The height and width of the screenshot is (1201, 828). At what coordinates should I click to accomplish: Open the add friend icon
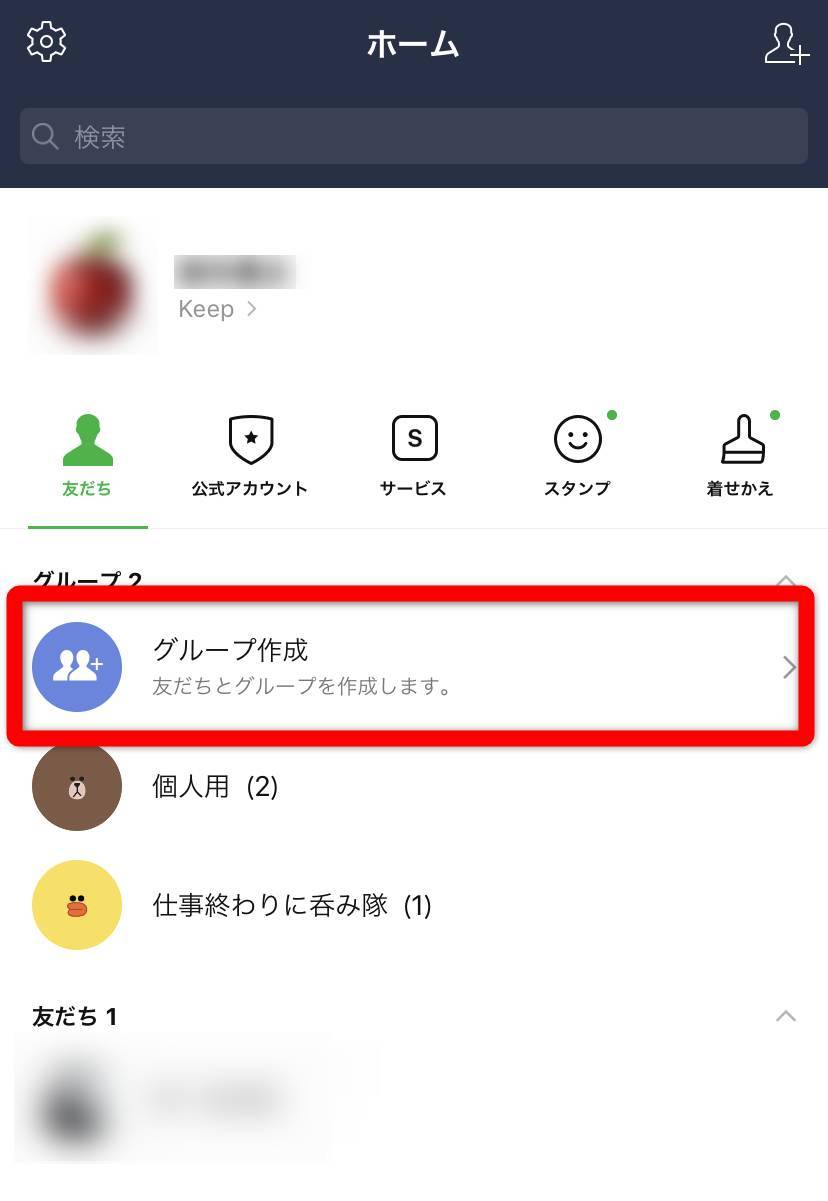[785, 44]
